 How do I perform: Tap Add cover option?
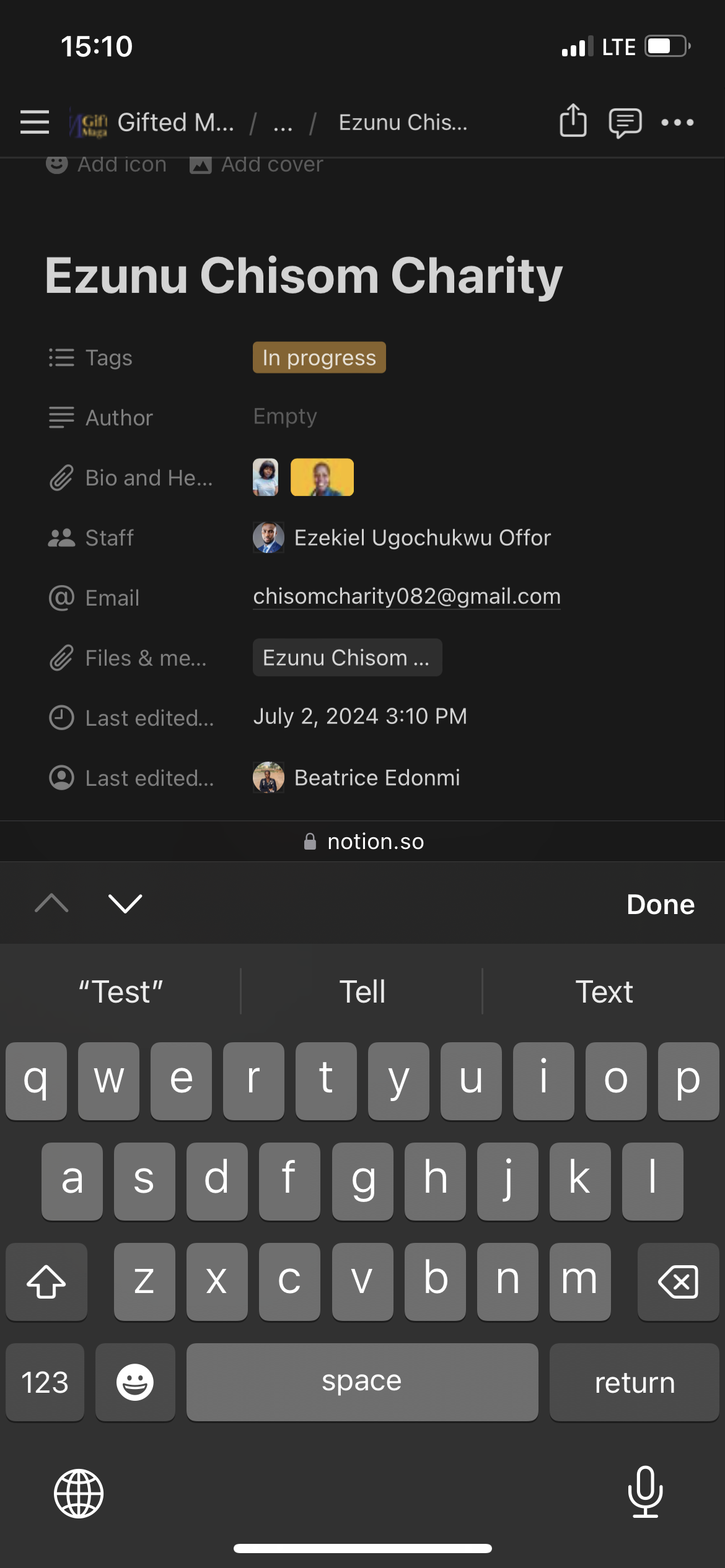click(256, 164)
